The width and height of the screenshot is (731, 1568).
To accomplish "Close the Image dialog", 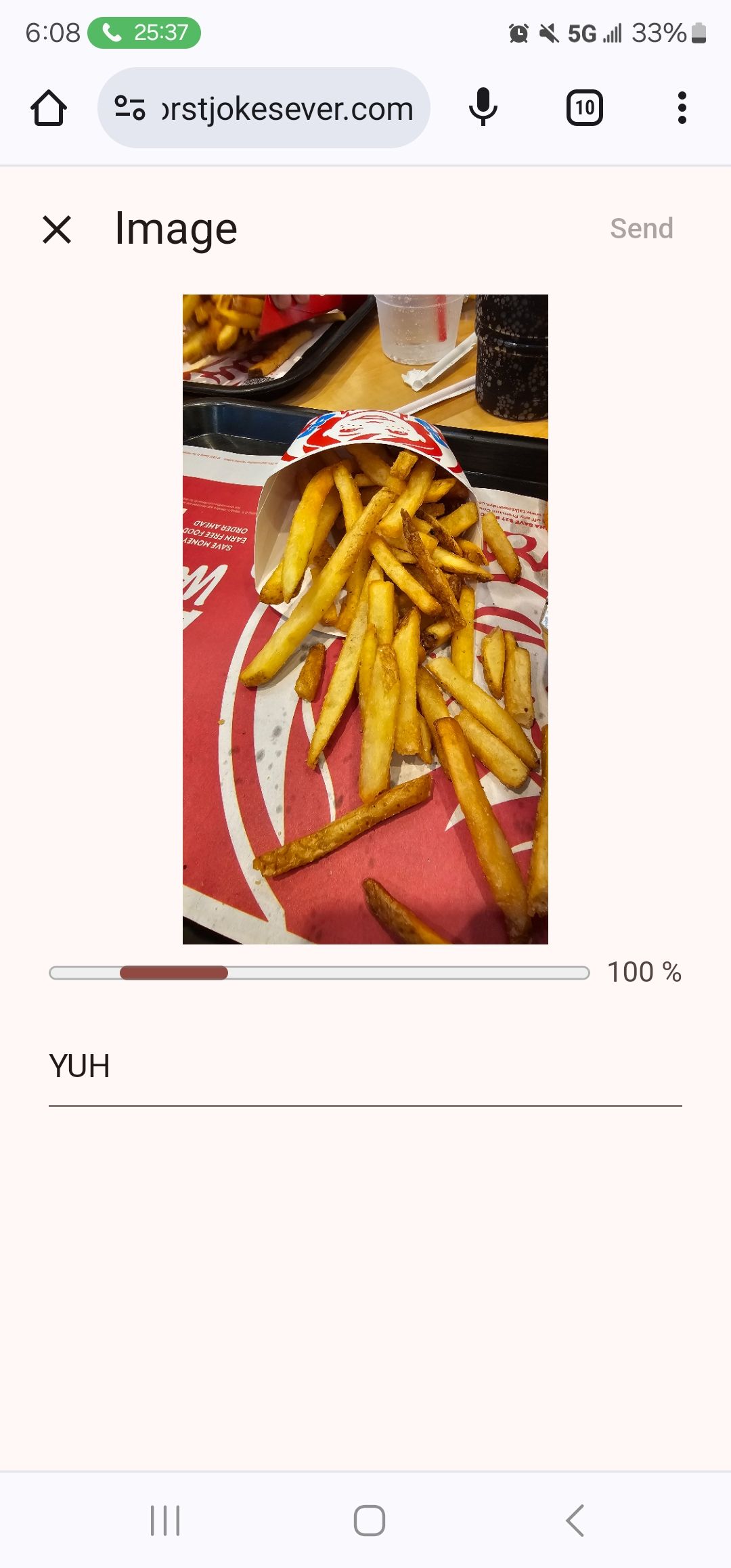I will [57, 229].
